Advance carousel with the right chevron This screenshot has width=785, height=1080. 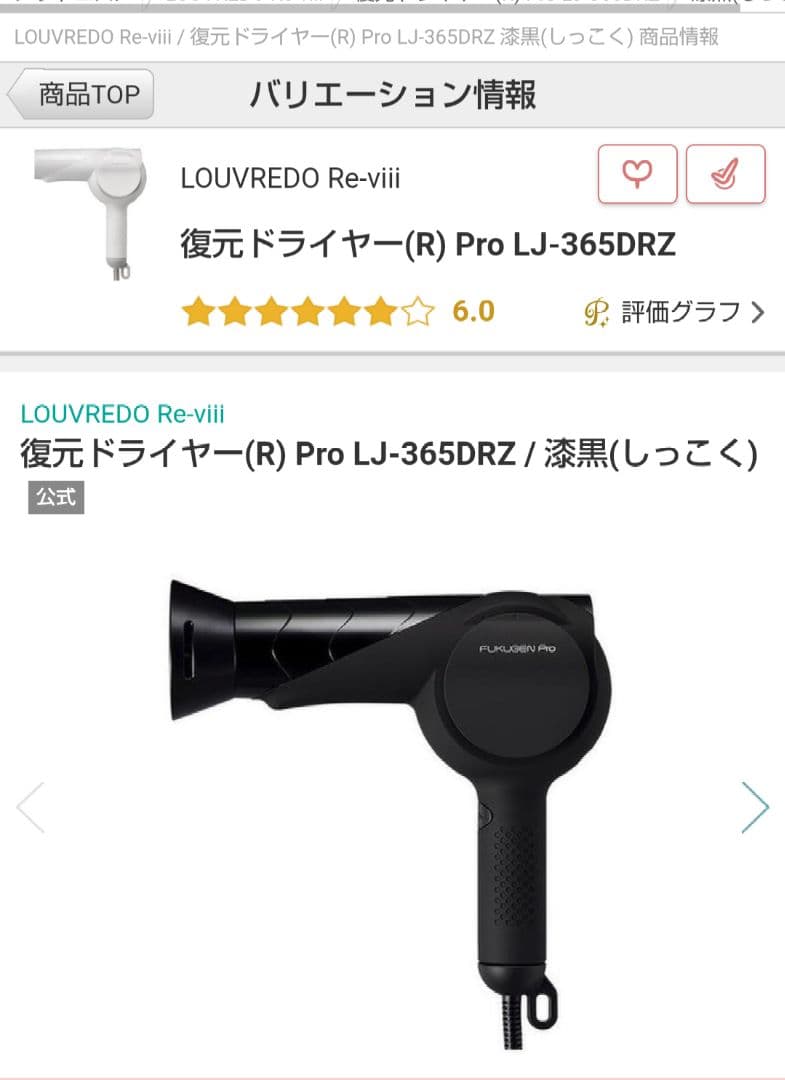point(756,808)
